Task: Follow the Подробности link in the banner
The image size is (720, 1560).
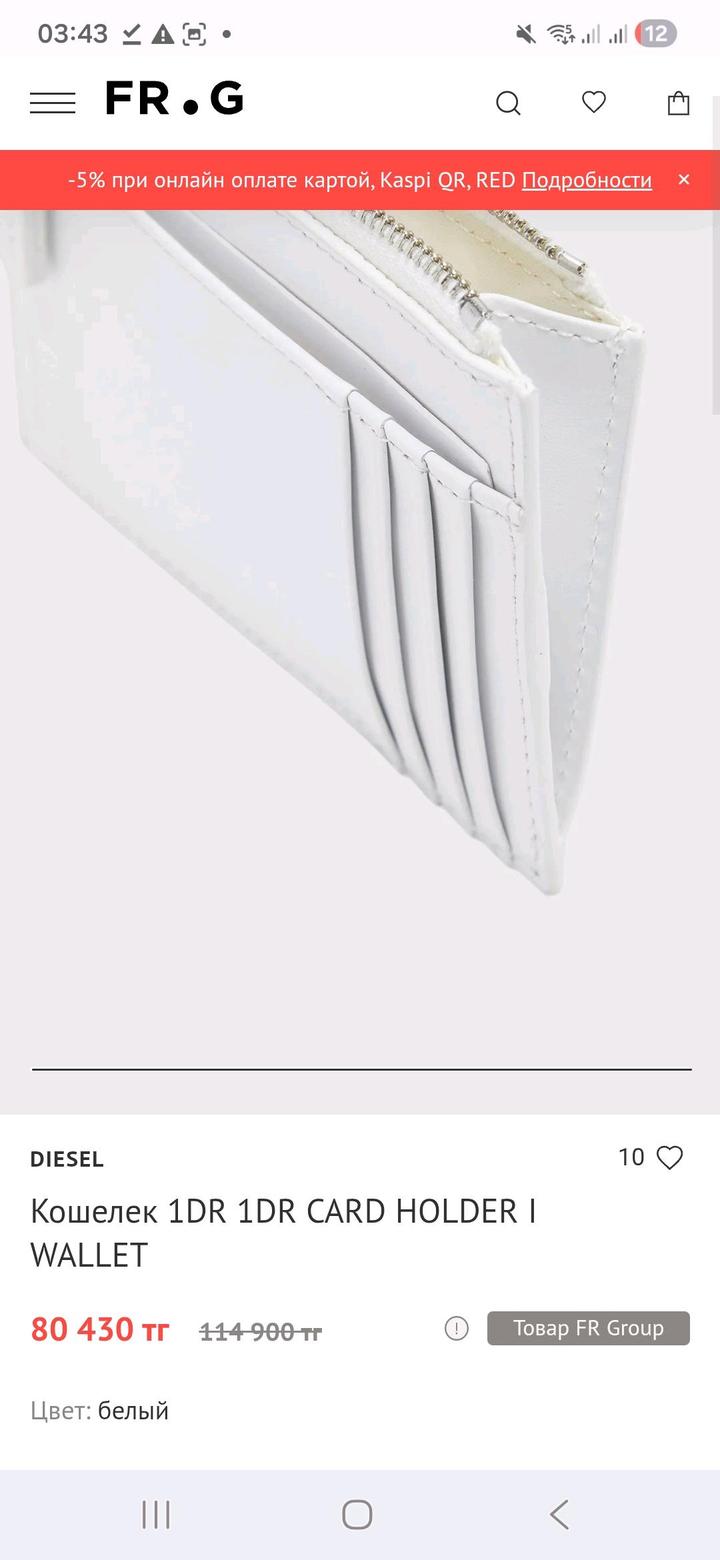Action: pyautogui.click(x=586, y=180)
